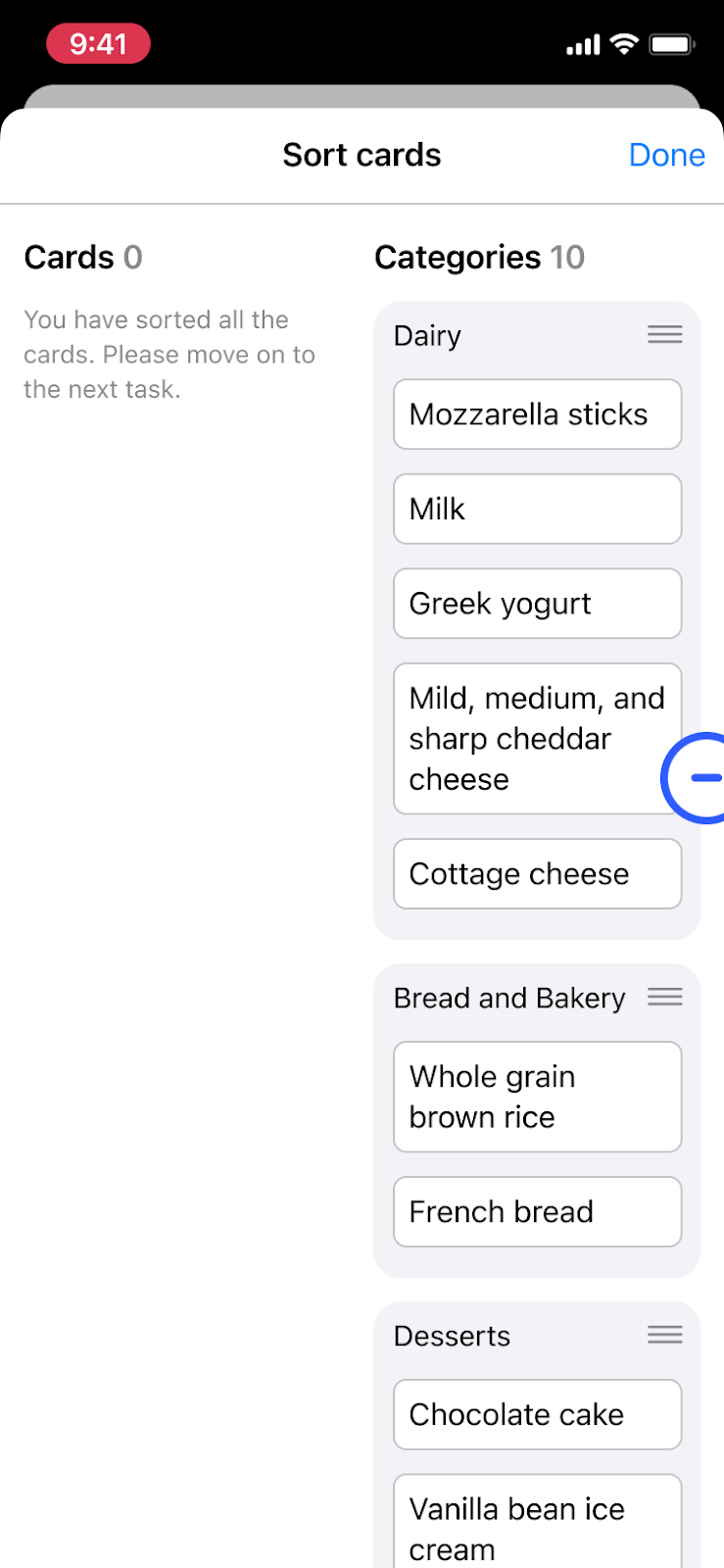This screenshot has height=1568, width=724.
Task: Tap Done to finish sorting
Action: click(666, 155)
